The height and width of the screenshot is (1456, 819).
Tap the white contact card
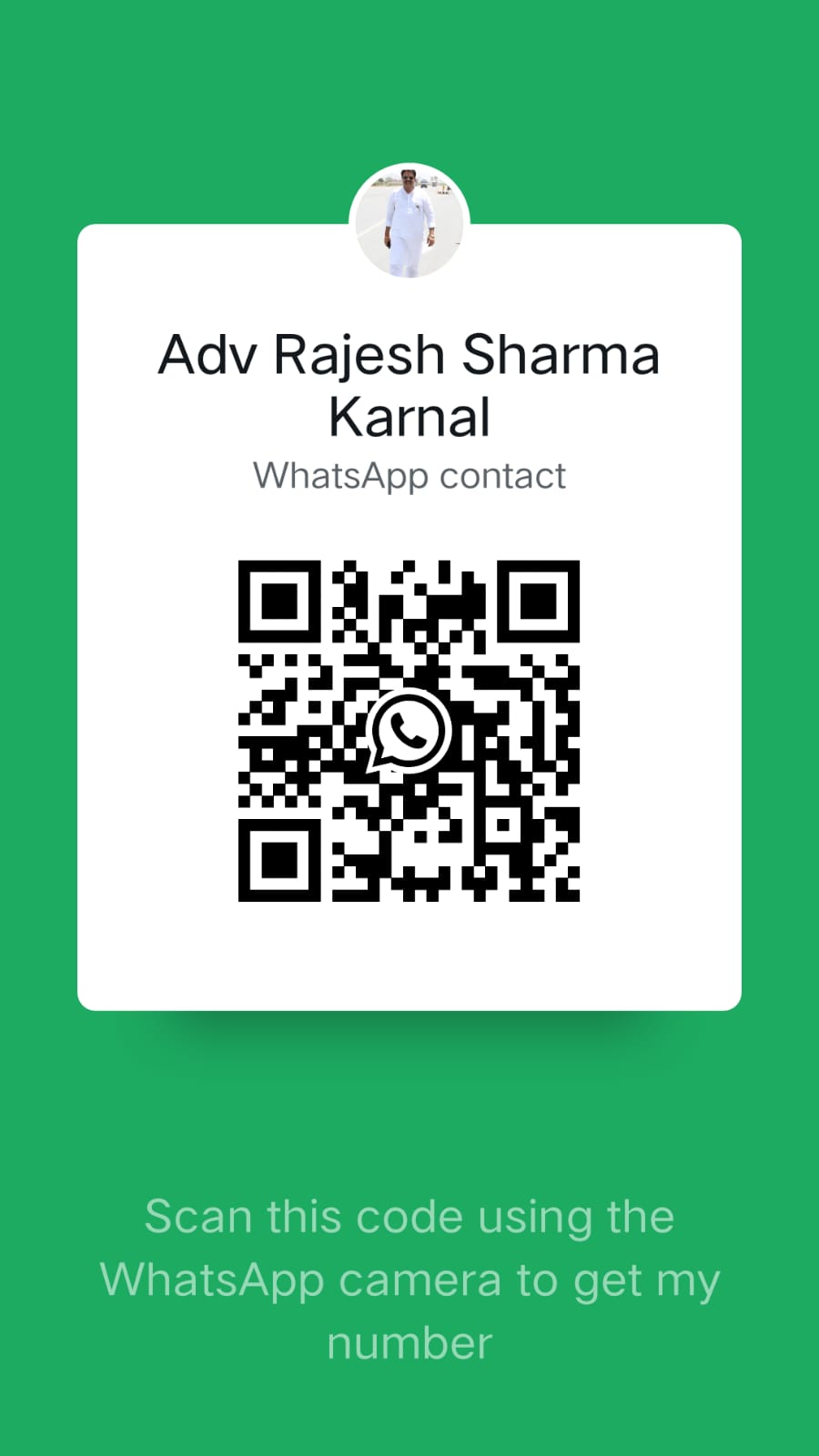coord(409,955)
